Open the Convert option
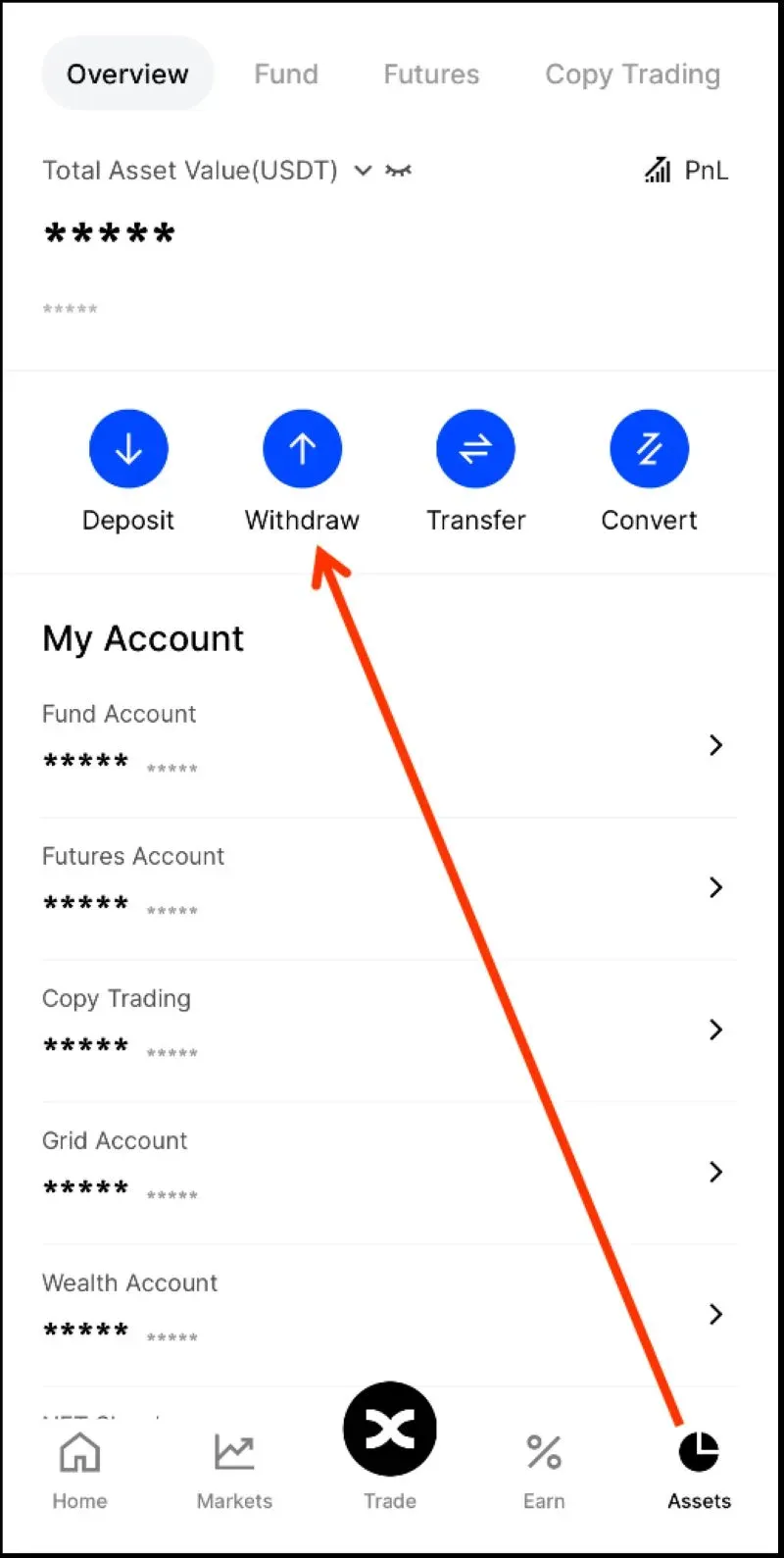Viewport: 784px width, 1558px height. [649, 449]
